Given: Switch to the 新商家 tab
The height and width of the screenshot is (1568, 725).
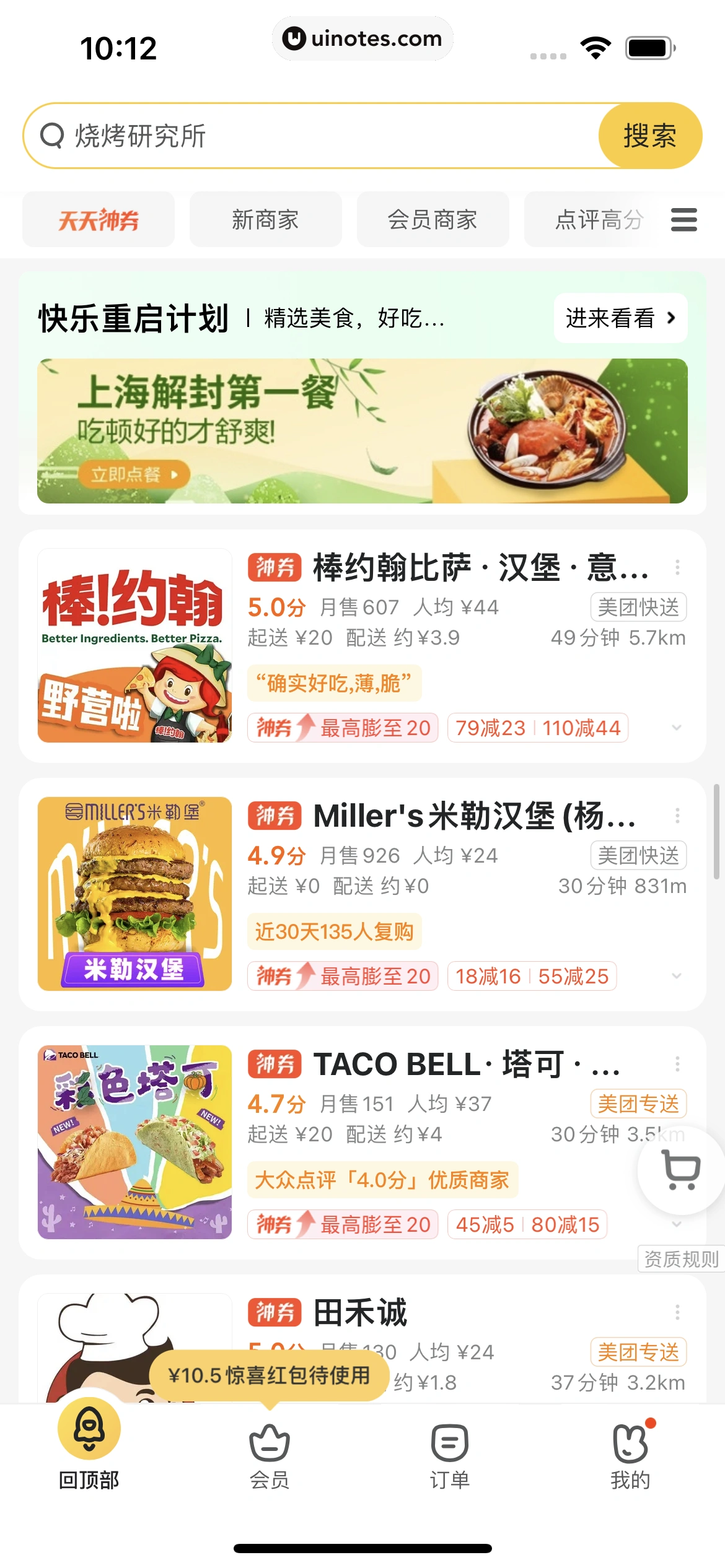Looking at the screenshot, I should 265,220.
